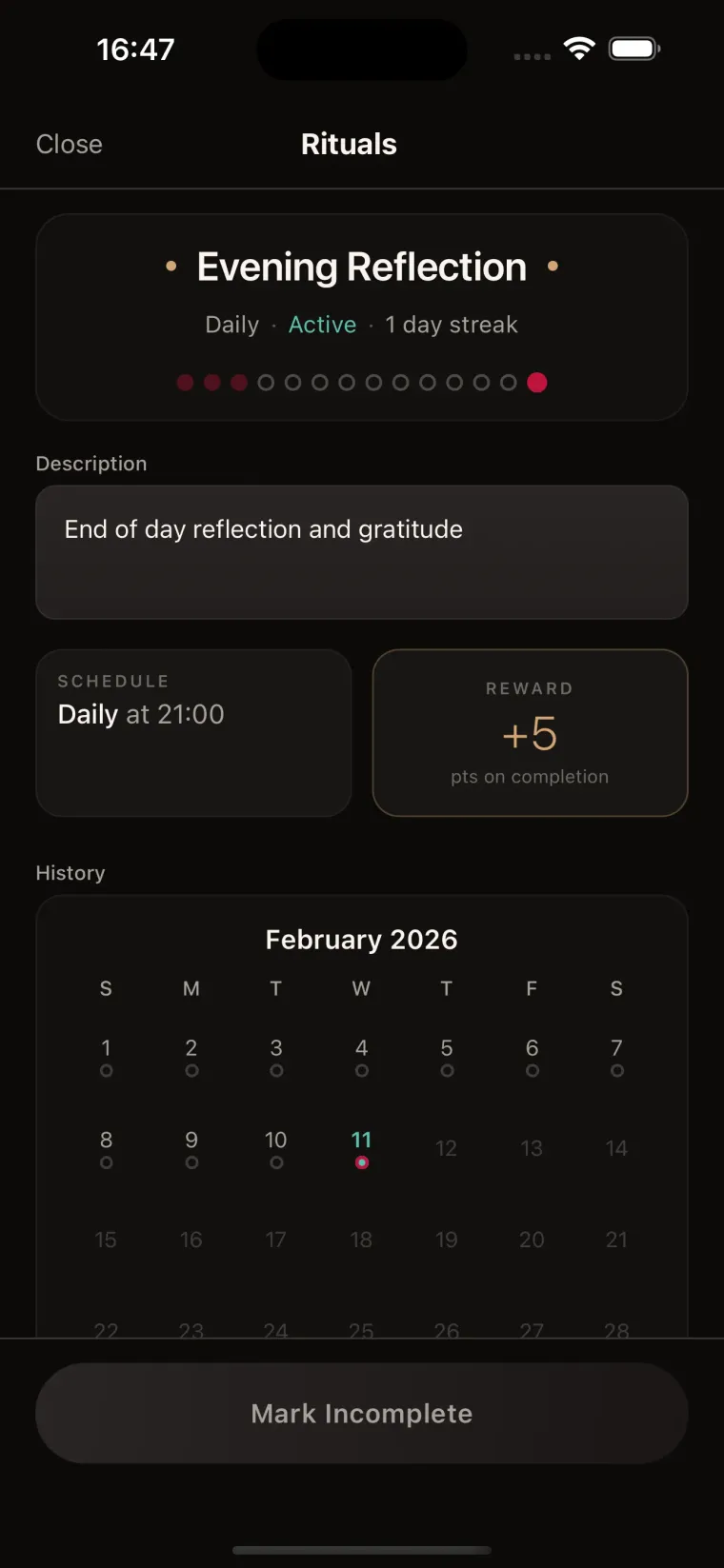Toggle the Active status label

tap(322, 324)
